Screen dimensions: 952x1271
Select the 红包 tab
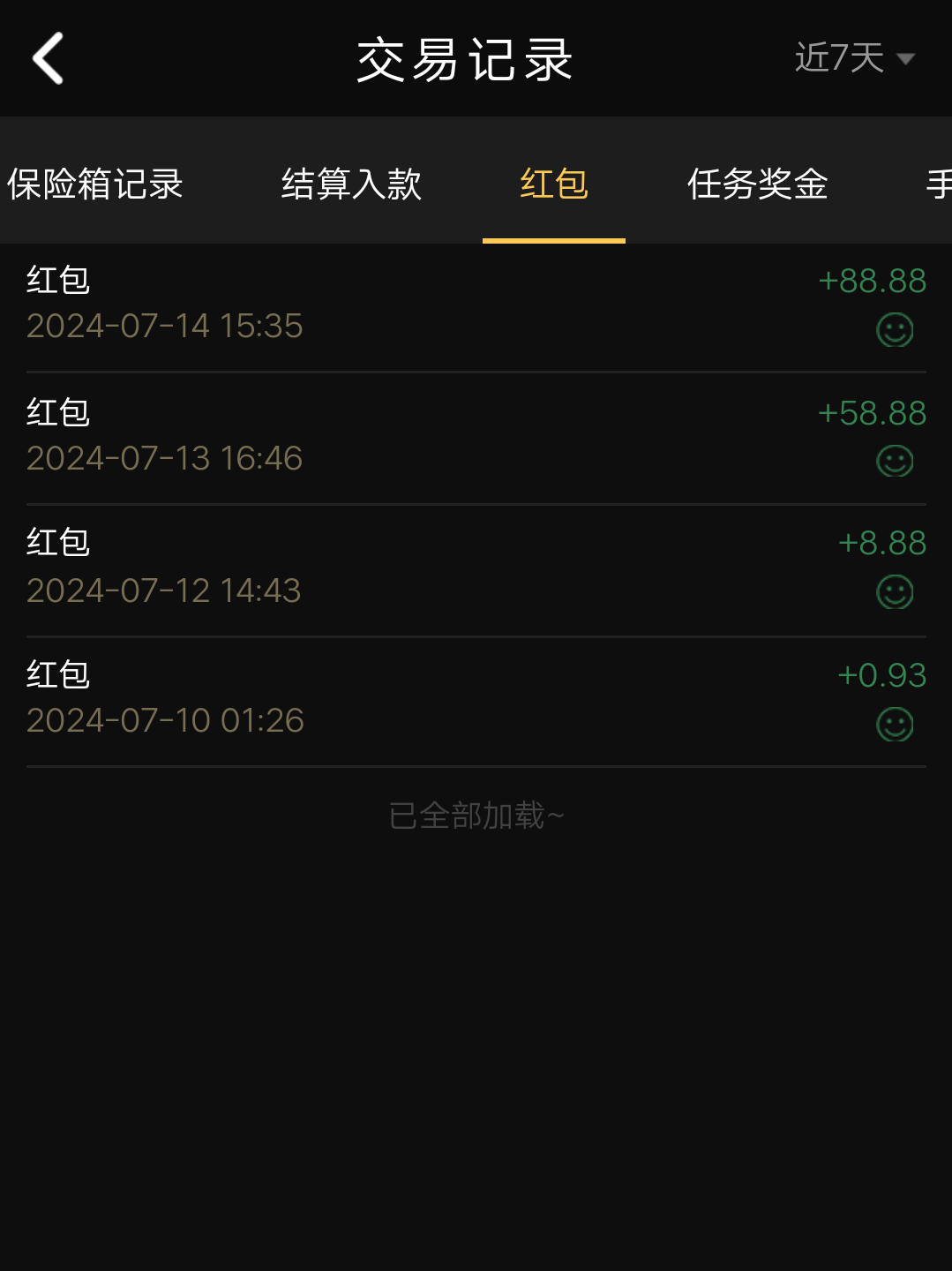tap(554, 184)
